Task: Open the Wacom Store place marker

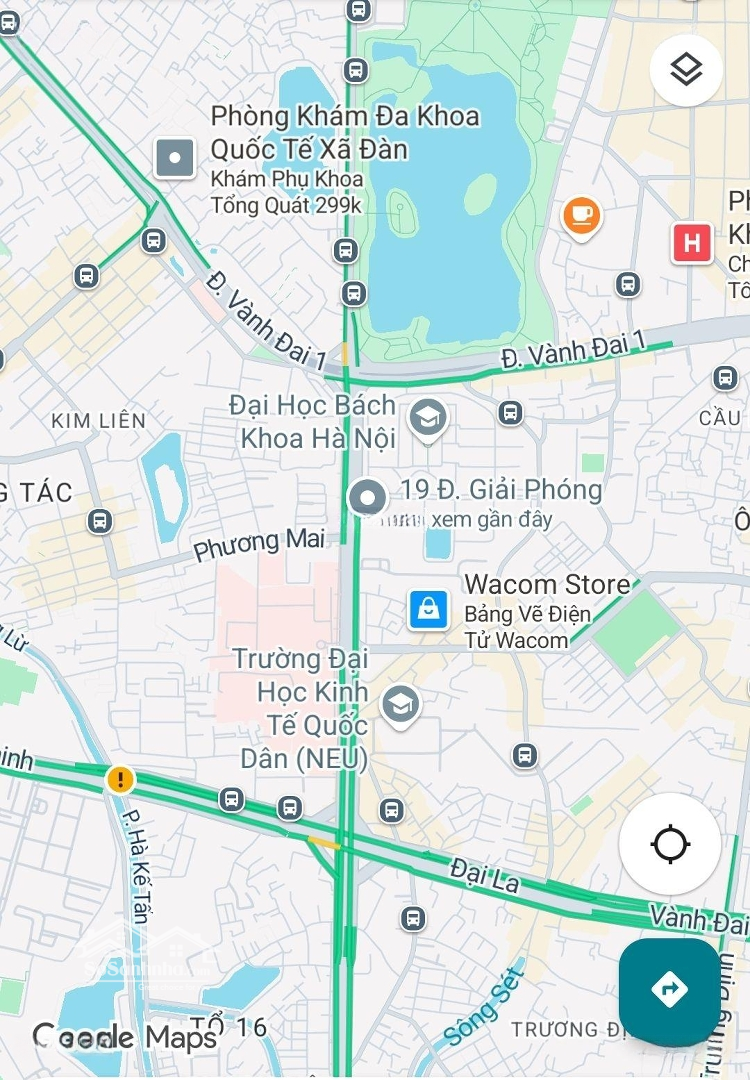Action: click(428, 609)
